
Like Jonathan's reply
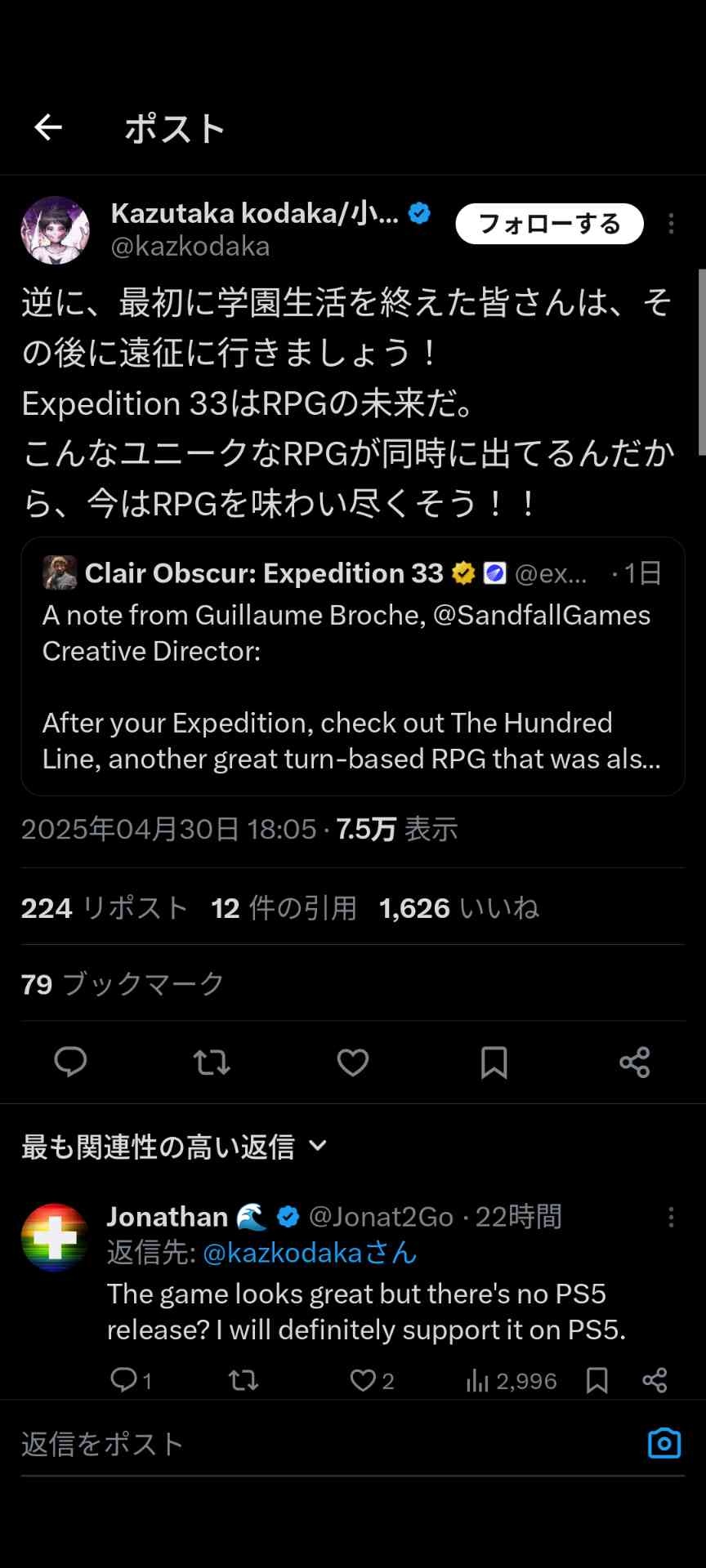pyautogui.click(x=363, y=1380)
